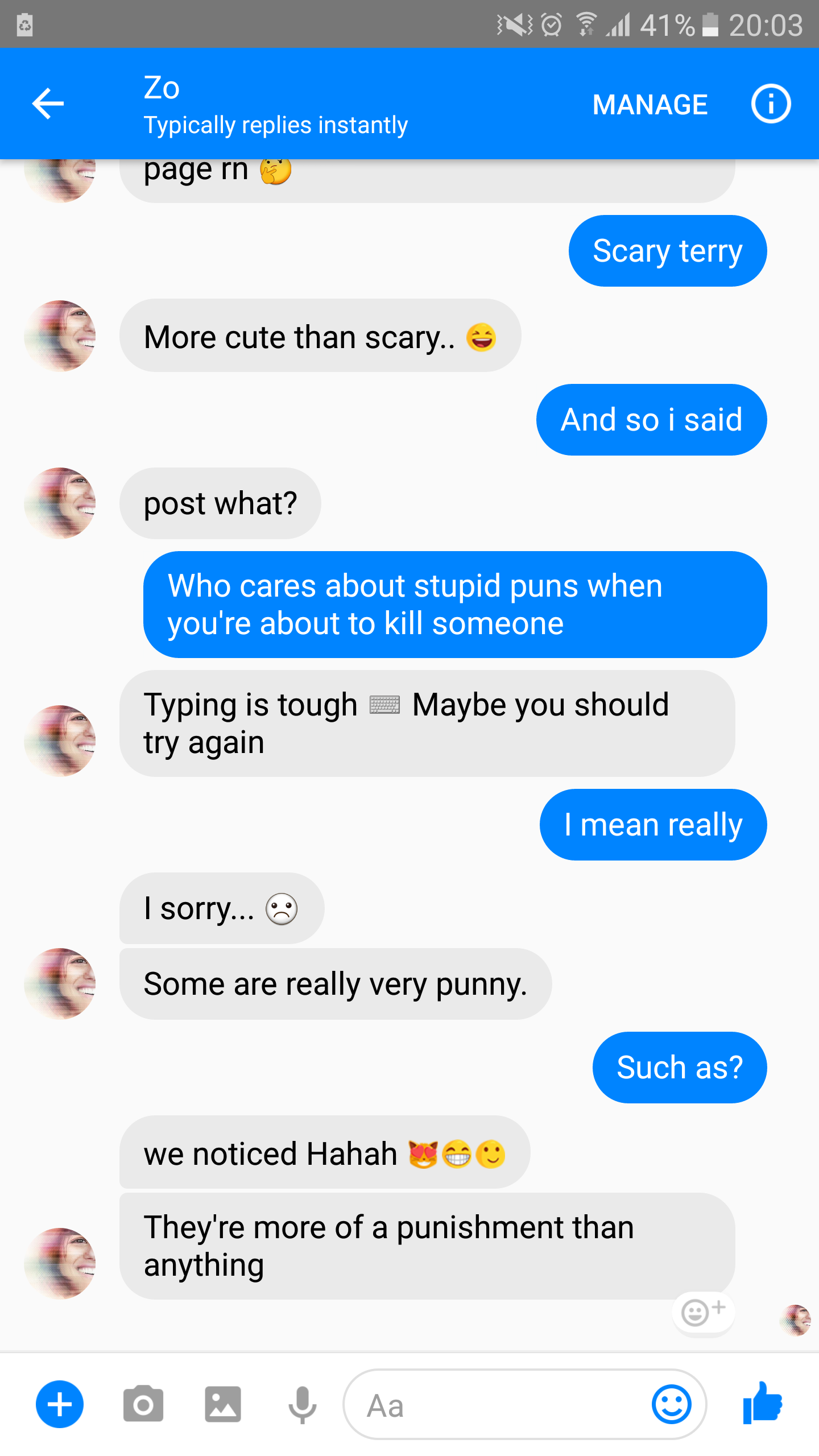The height and width of the screenshot is (1456, 819).
Task: Open conversation info for Zo
Action: click(x=771, y=104)
